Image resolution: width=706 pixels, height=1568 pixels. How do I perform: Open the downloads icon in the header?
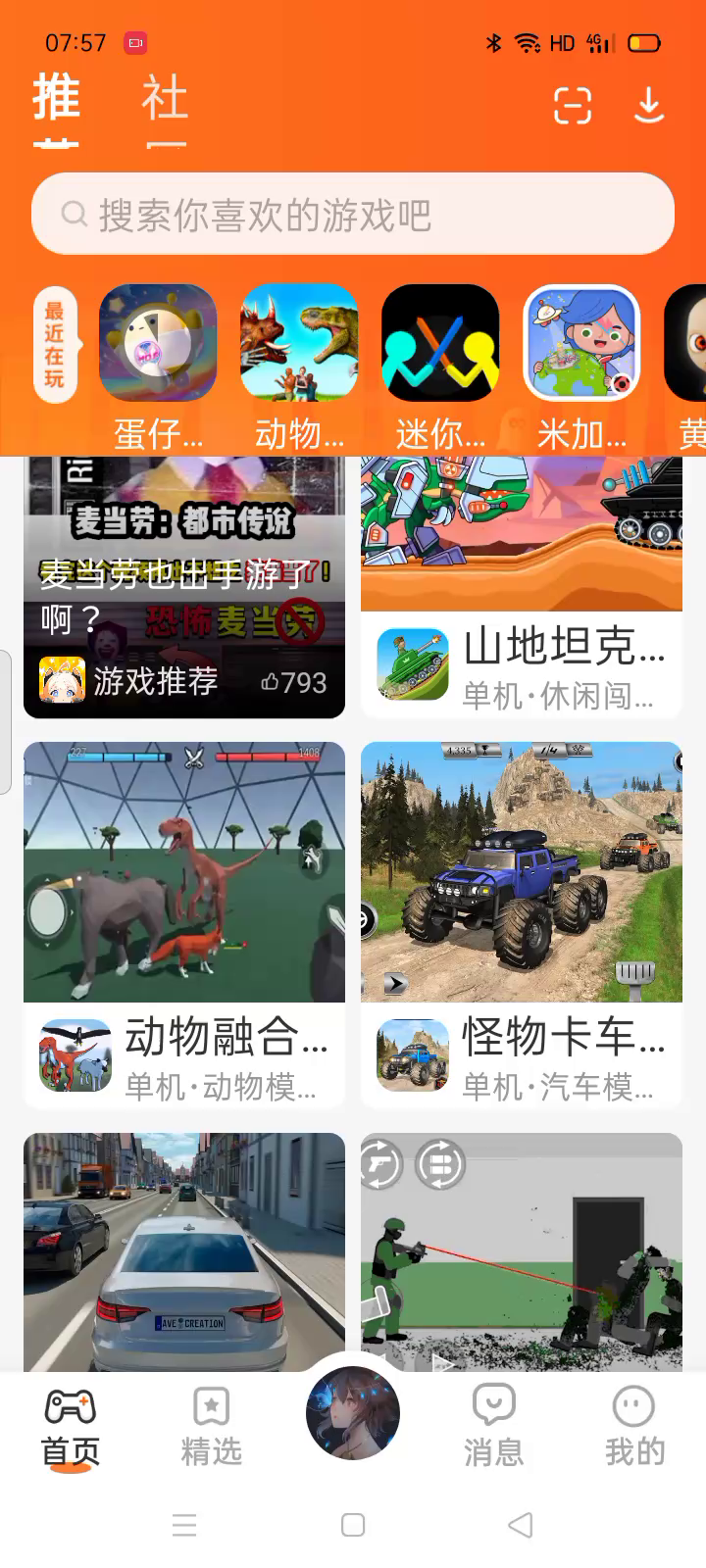(648, 105)
